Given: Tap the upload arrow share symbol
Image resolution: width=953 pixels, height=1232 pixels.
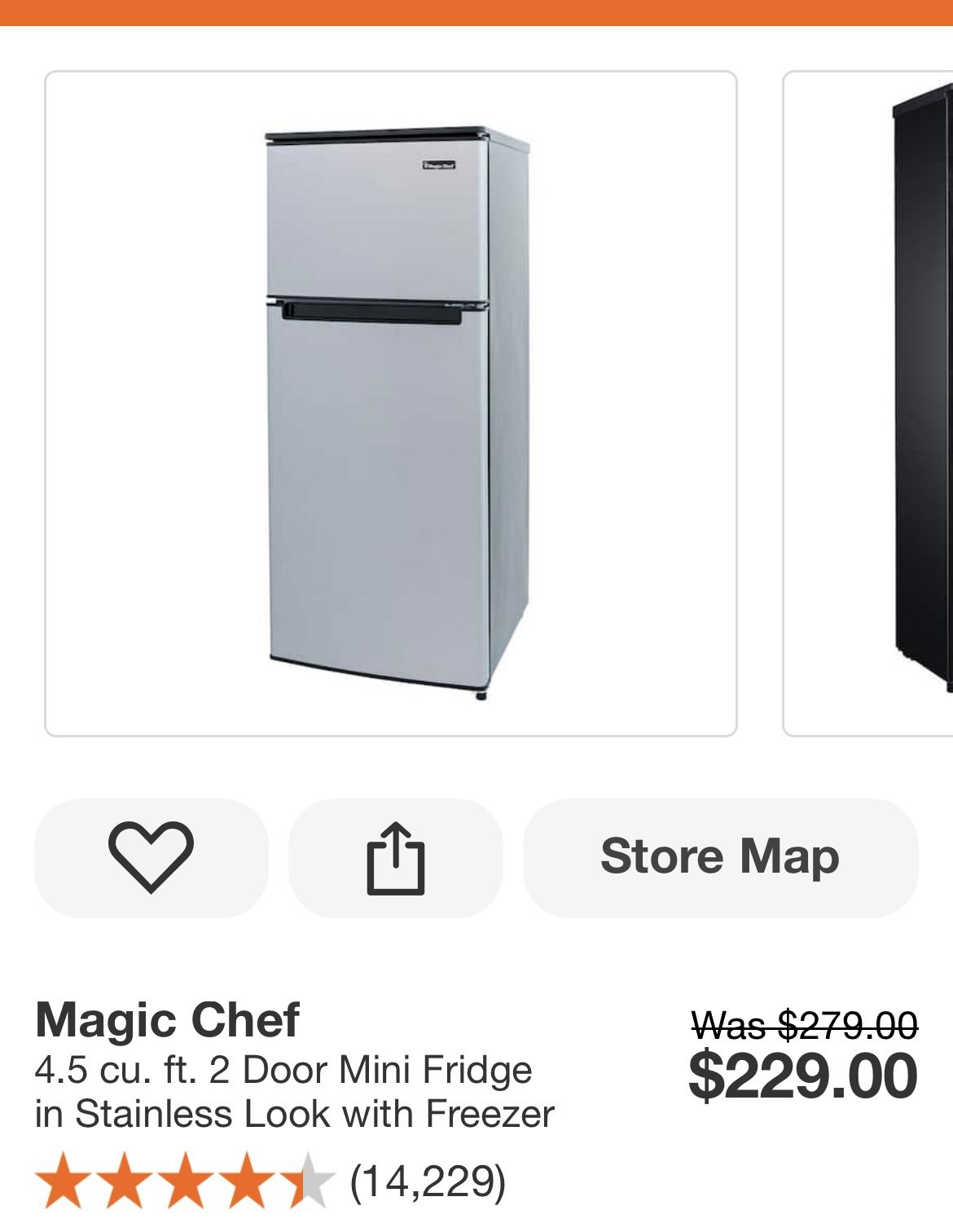Looking at the screenshot, I should pos(398,856).
